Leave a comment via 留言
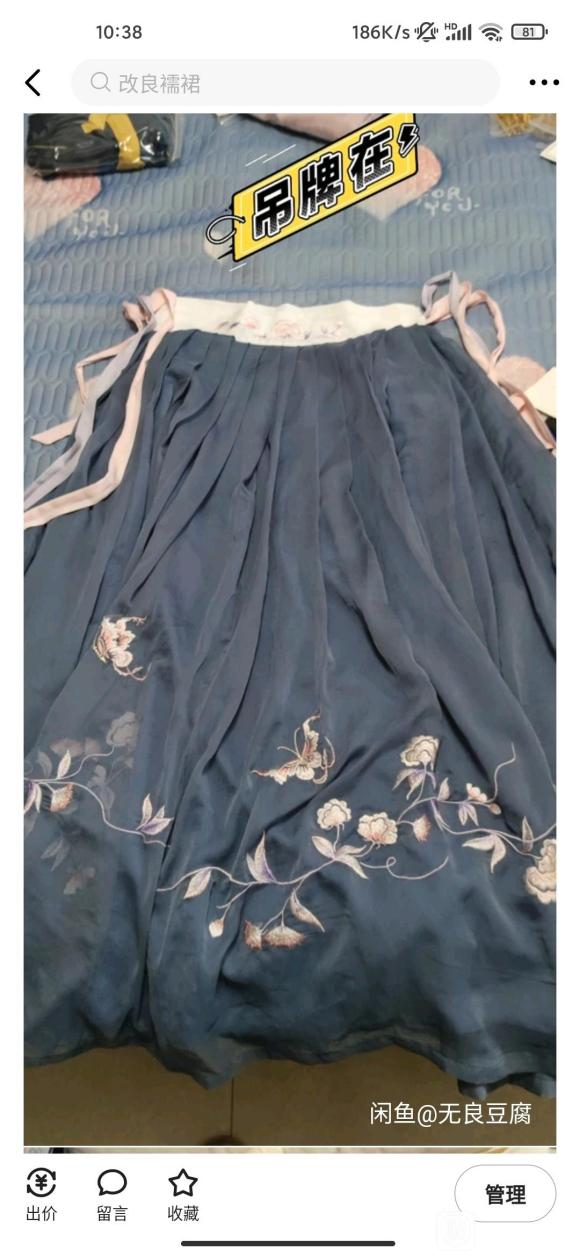 point(112,1196)
